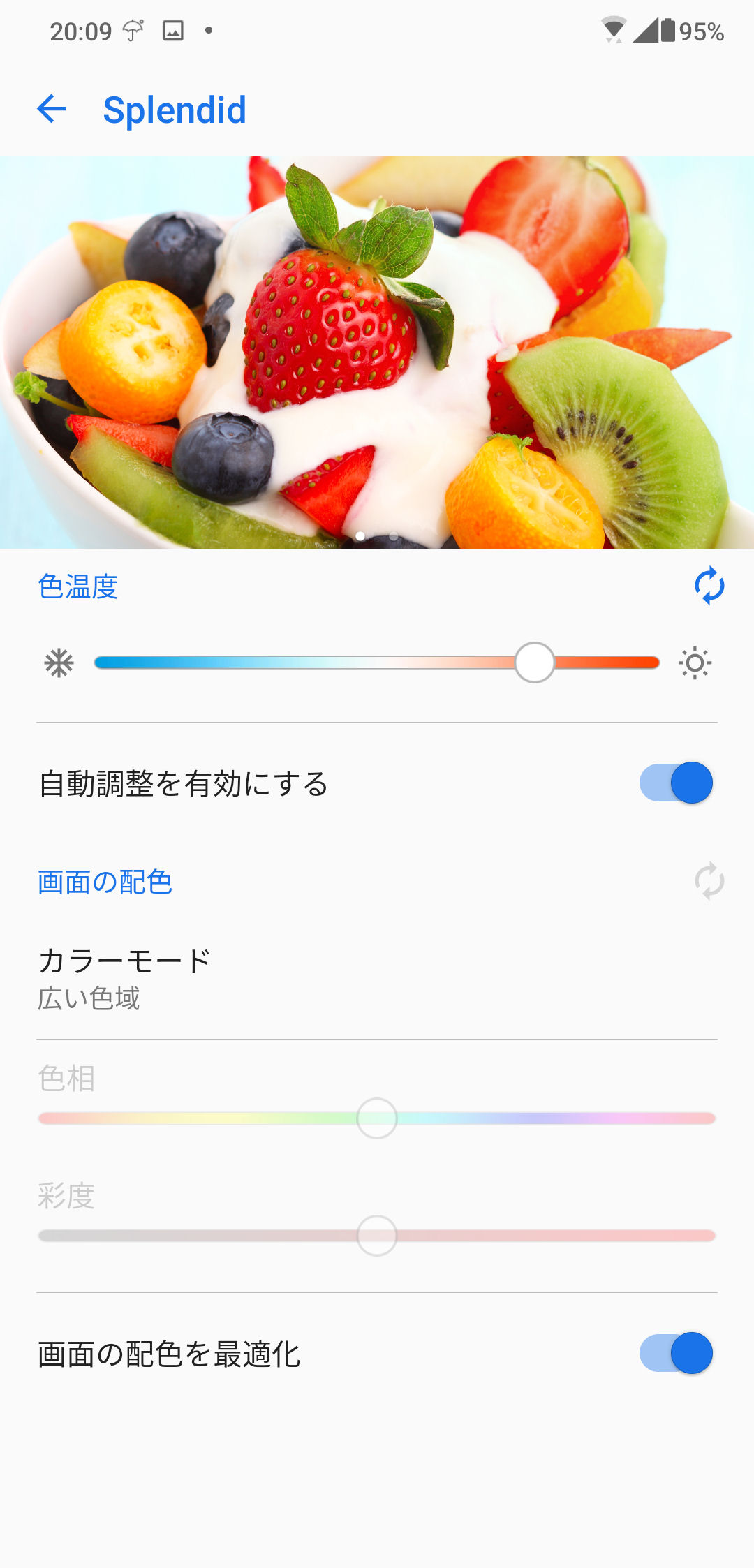The image size is (754, 1568).
Task: Turn off 画面の配色を最適化
Action: point(676,1353)
